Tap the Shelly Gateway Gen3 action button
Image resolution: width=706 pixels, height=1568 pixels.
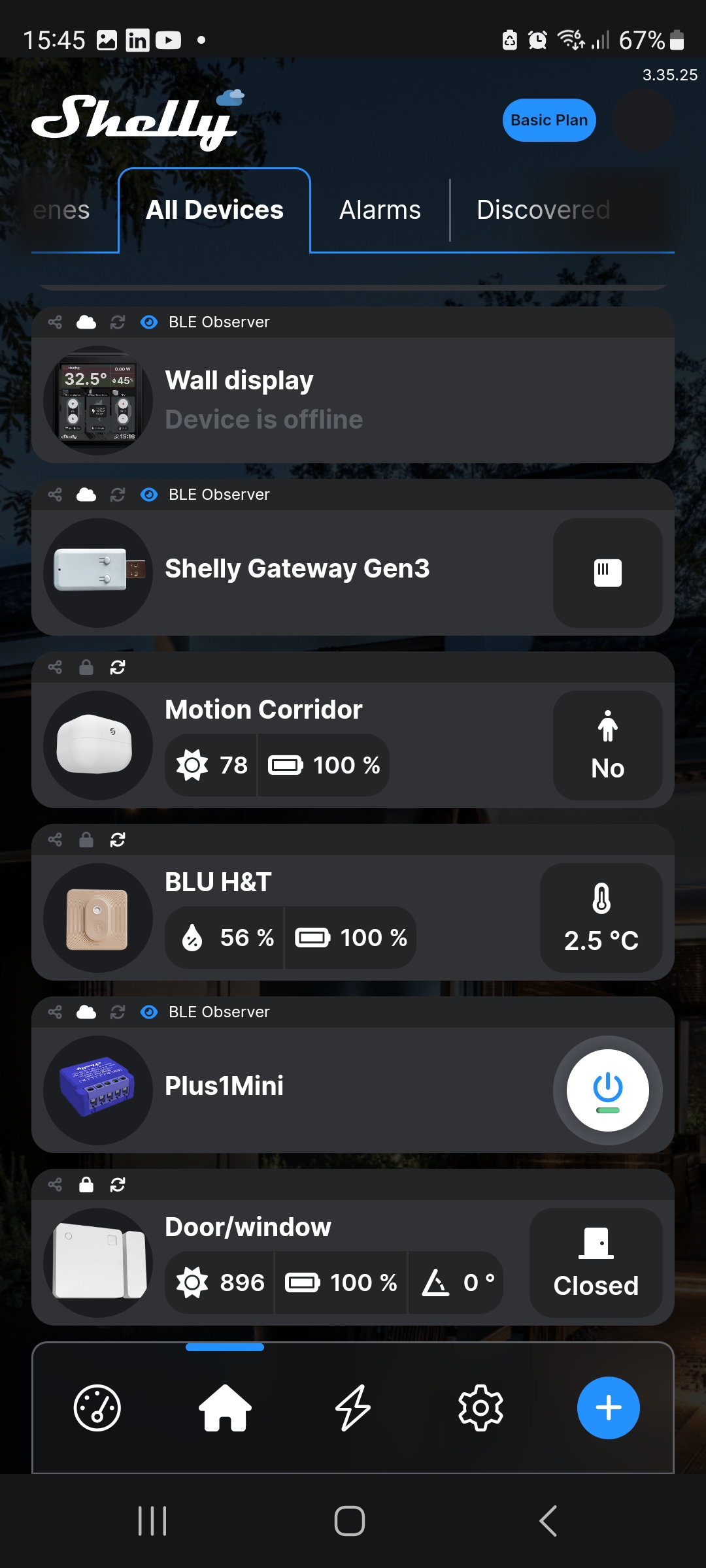607,573
